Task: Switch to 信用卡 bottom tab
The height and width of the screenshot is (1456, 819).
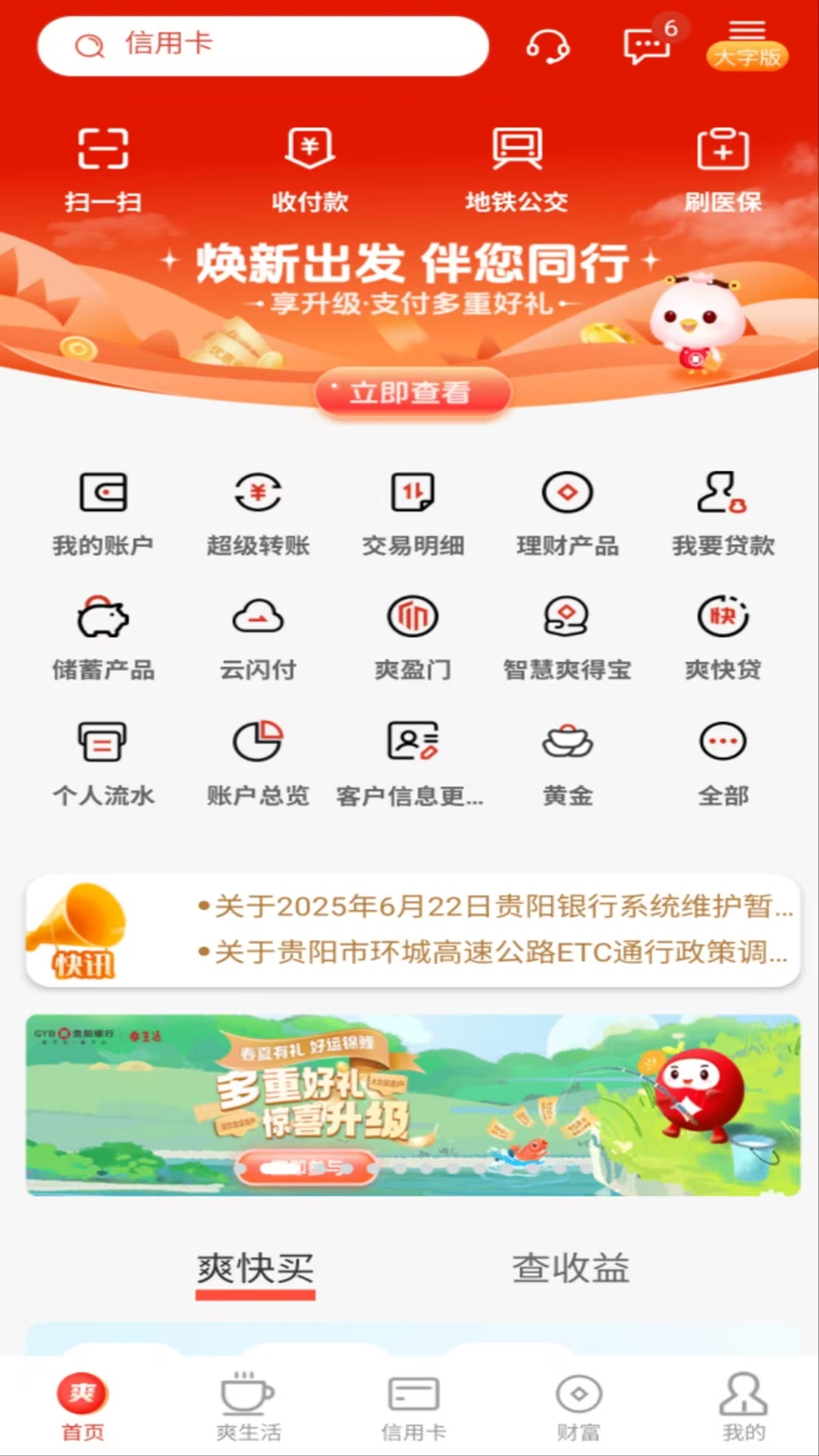Action: click(x=413, y=1407)
